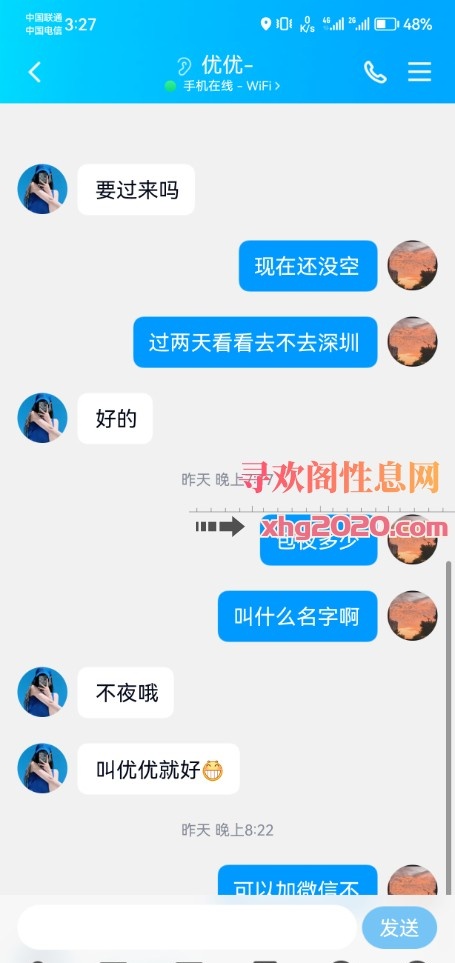This screenshot has width=455, height=963.
Task: Open the chat settings menu icon
Action: tap(419, 72)
